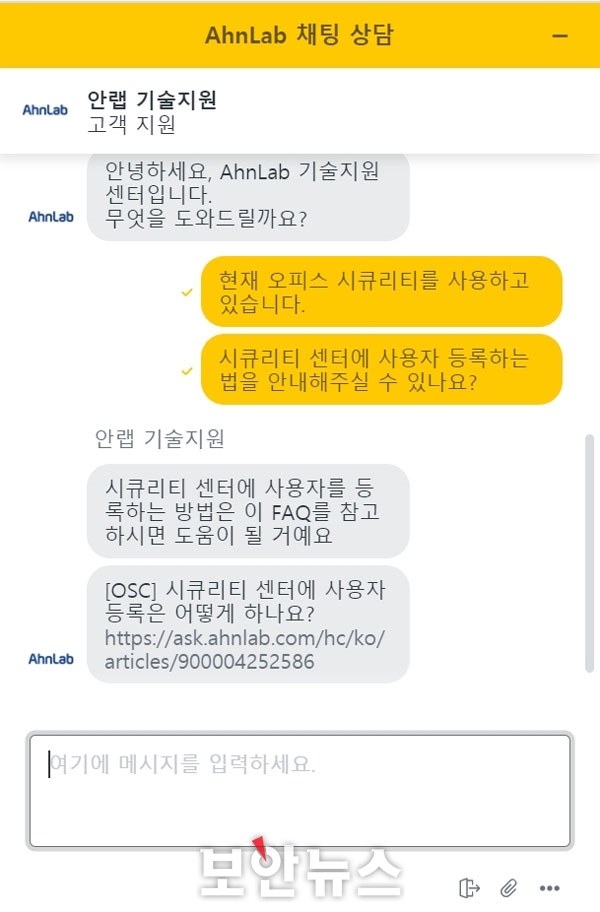Tap the exit chat icon

point(469,888)
